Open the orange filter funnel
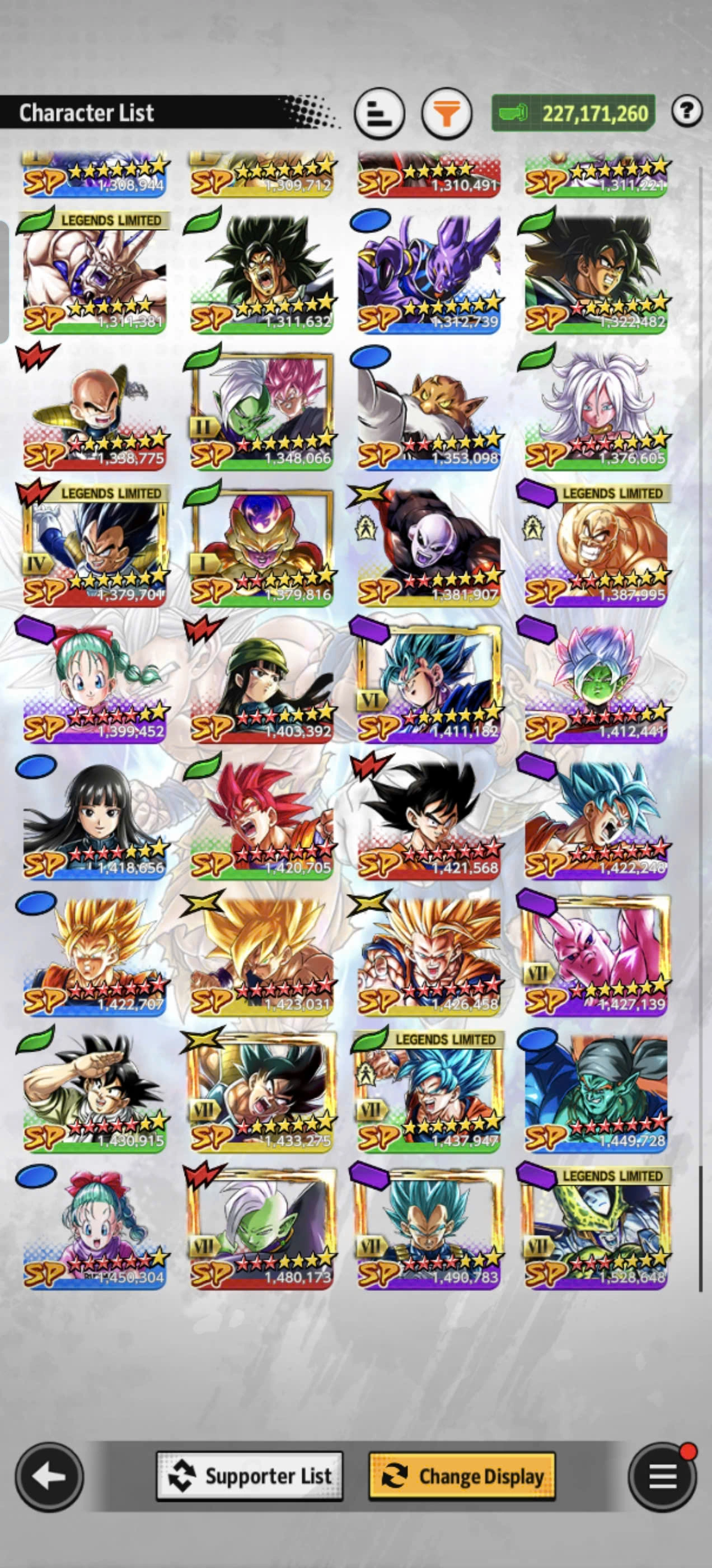The width and height of the screenshot is (712, 1568). 447,113
